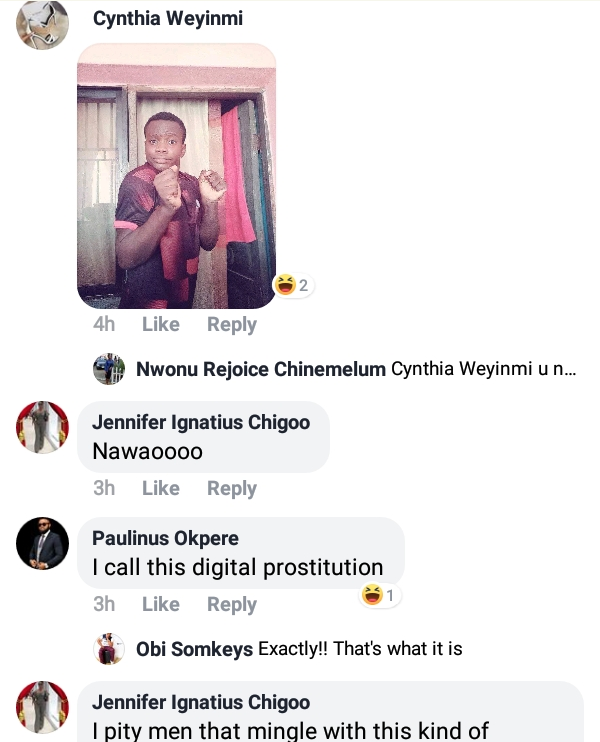
Task: Reply to Jennifer's "Nawaoooo" comment
Action: tap(231, 488)
